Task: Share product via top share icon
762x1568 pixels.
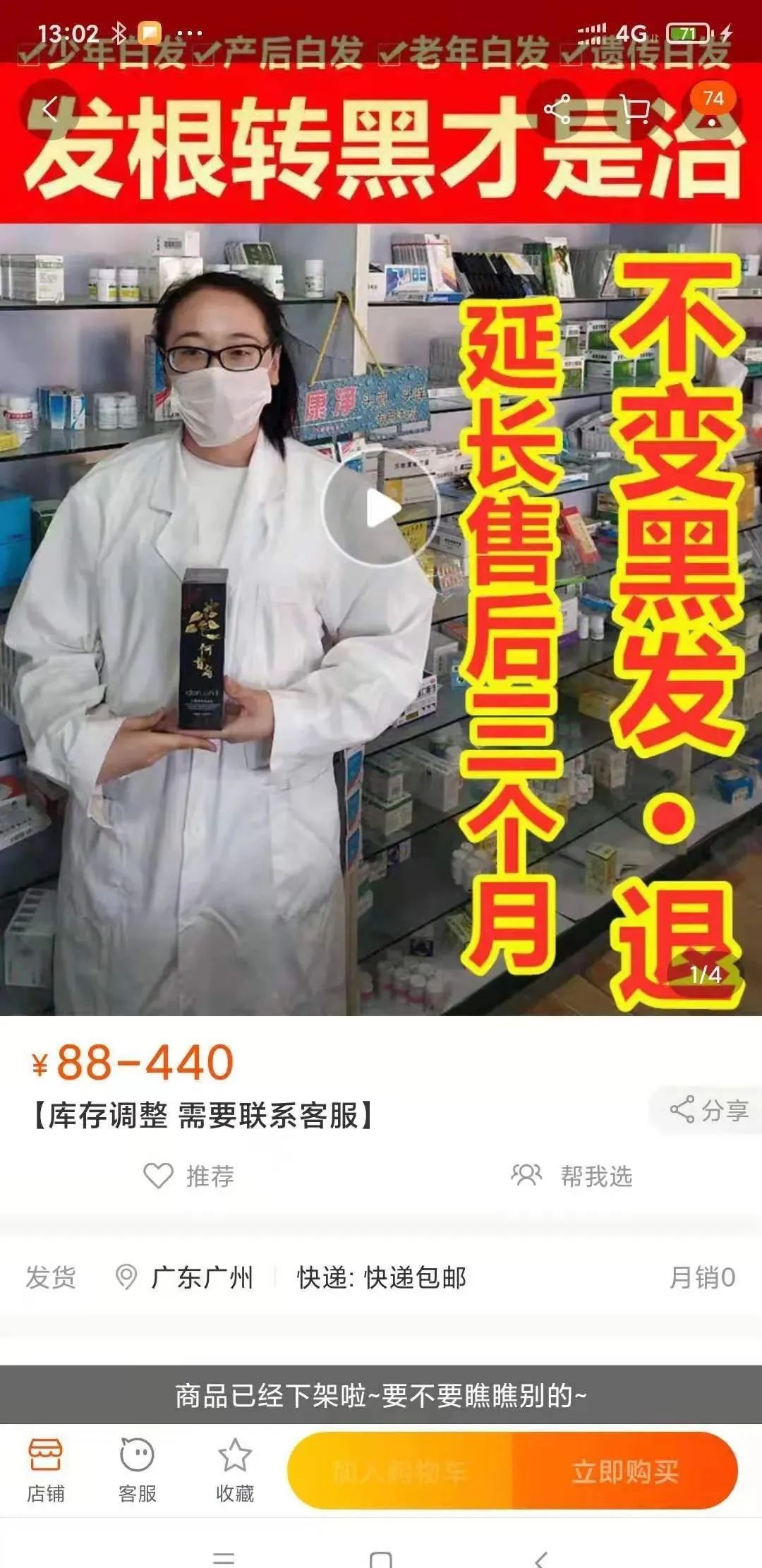Action: coord(557,109)
